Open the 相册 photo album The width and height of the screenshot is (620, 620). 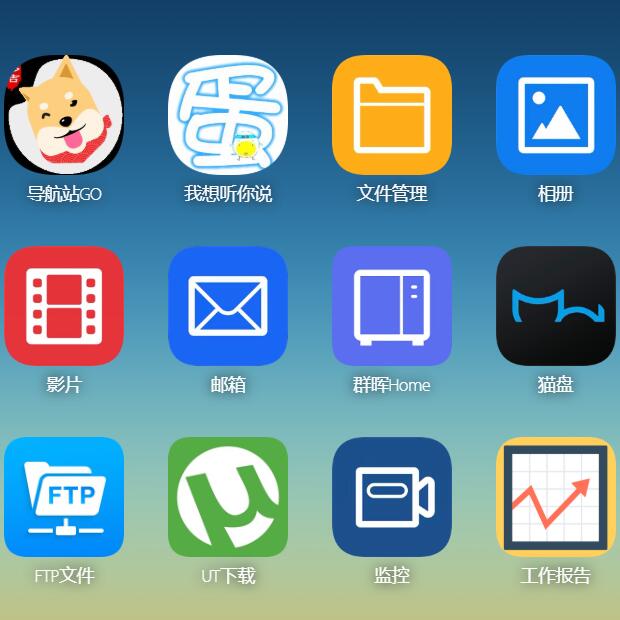pos(556,115)
